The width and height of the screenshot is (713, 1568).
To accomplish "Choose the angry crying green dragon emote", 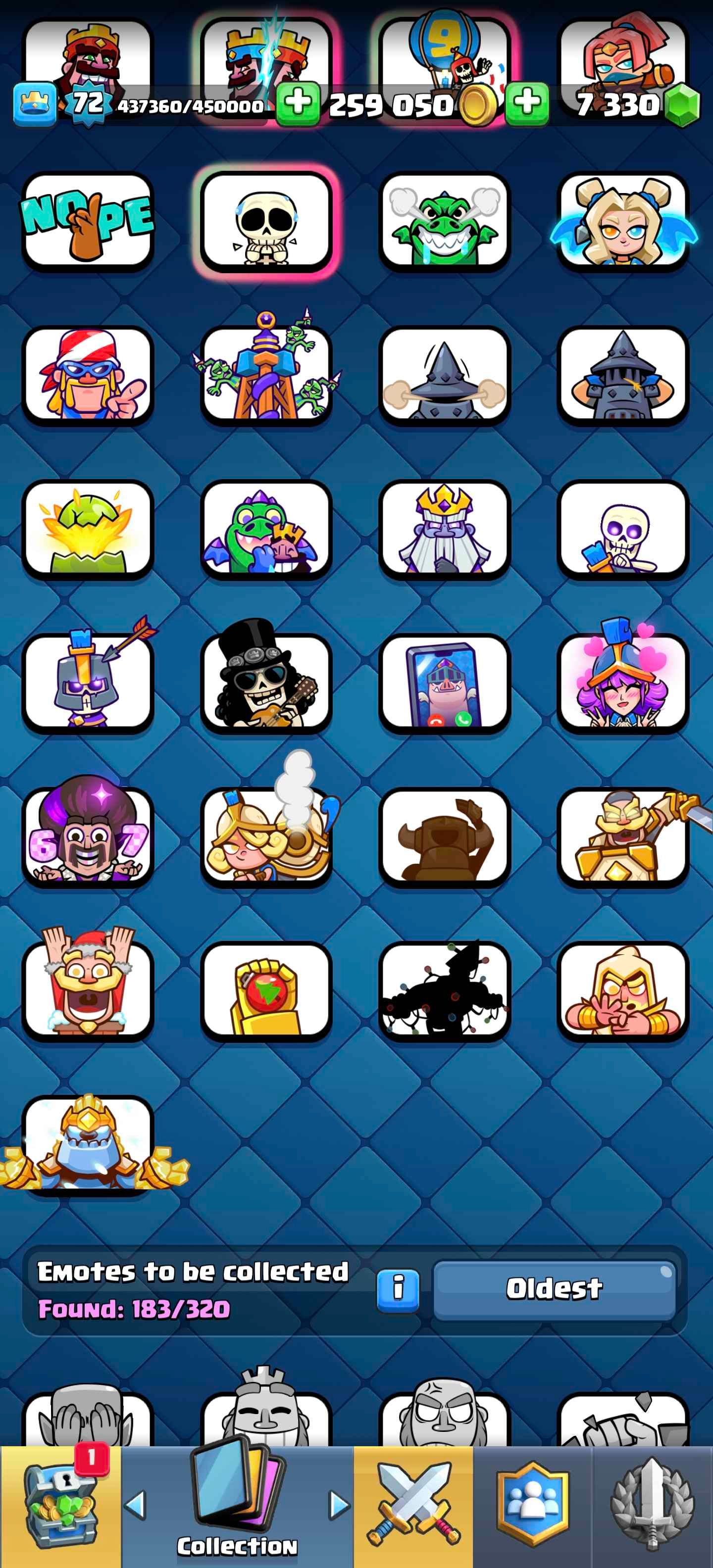I will point(444,220).
